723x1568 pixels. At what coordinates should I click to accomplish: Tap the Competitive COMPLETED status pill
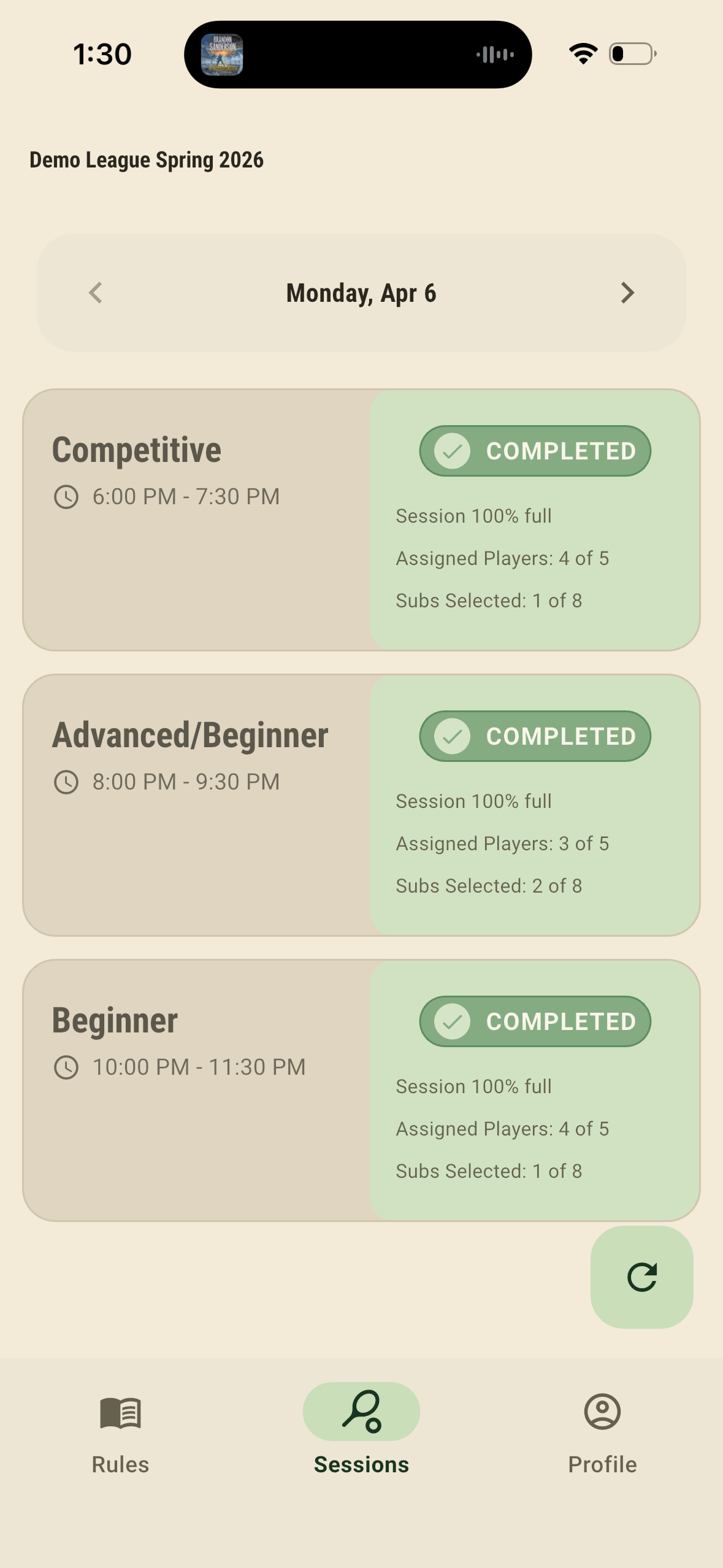[x=535, y=451]
